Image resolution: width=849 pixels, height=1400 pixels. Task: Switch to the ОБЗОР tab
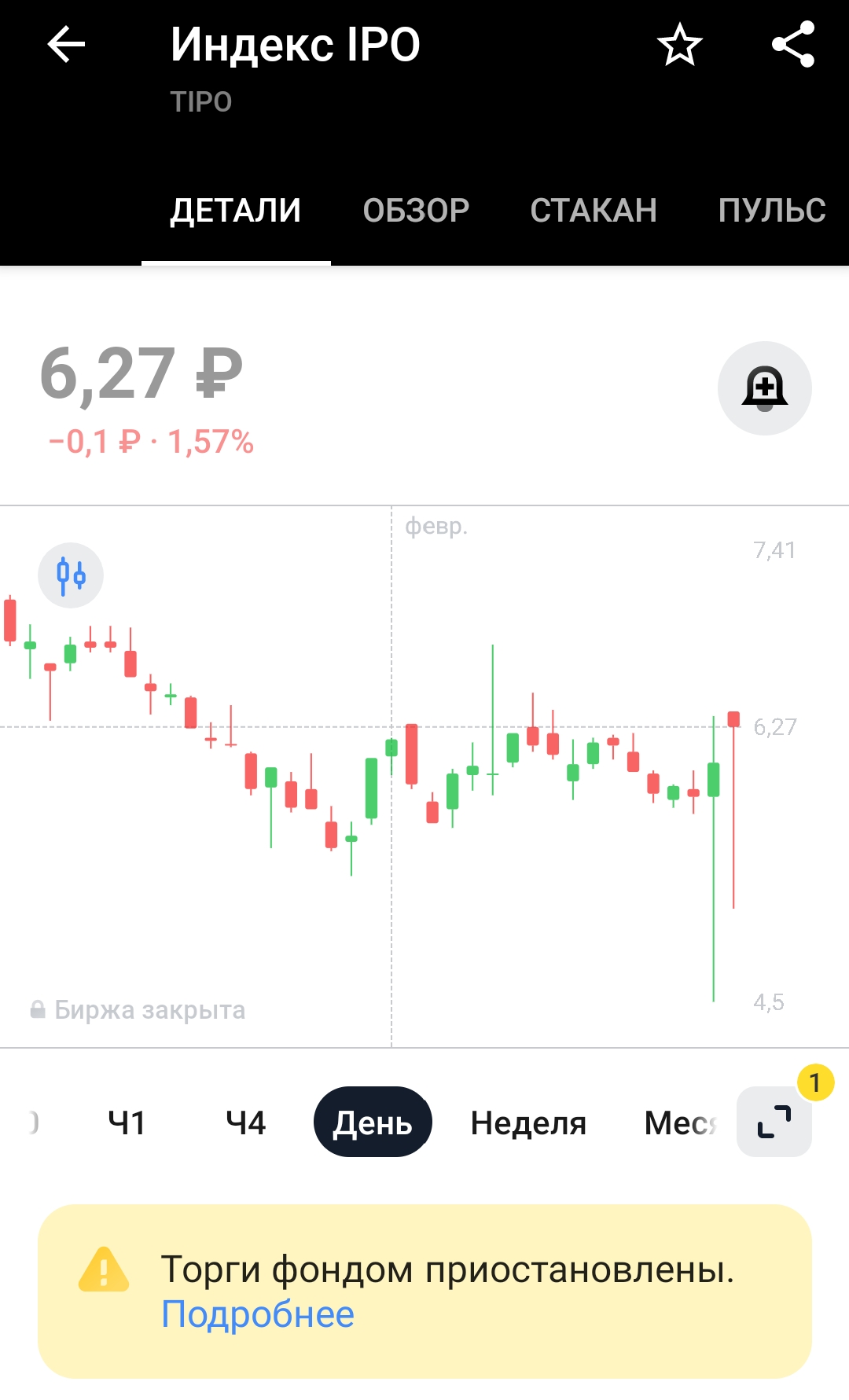tap(416, 211)
